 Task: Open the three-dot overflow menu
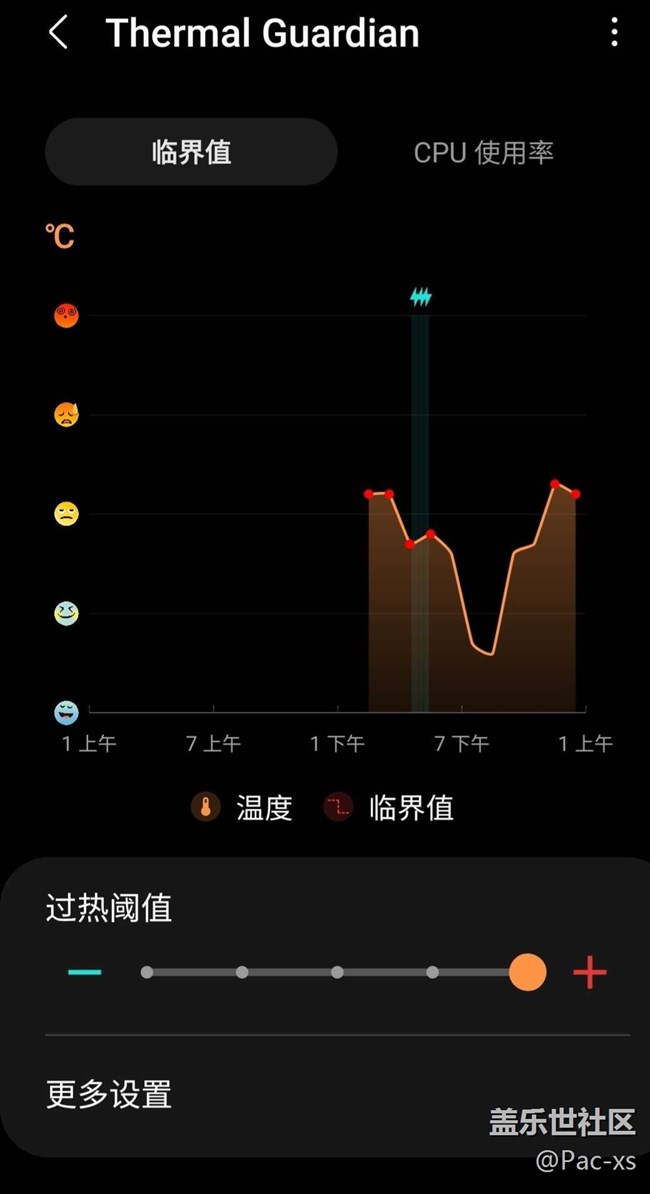pyautogui.click(x=614, y=33)
